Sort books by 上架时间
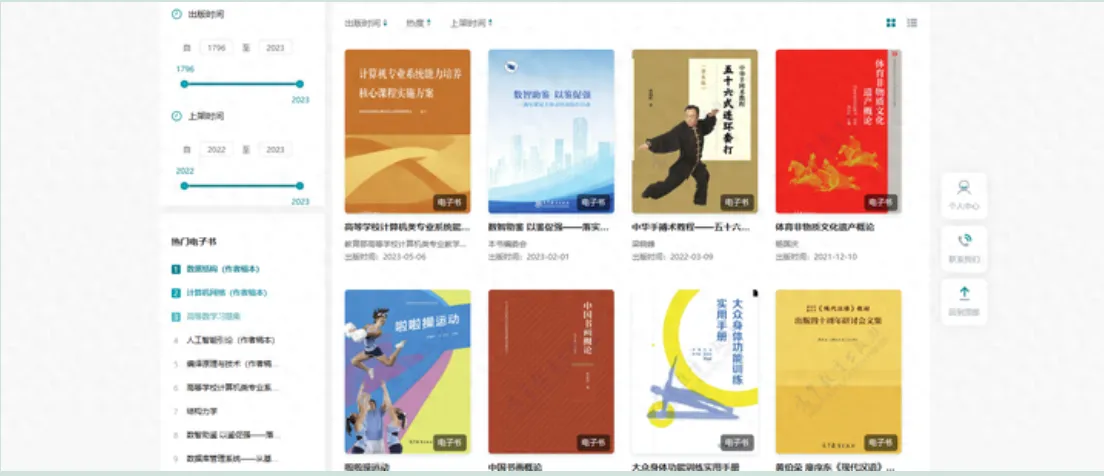 470,23
